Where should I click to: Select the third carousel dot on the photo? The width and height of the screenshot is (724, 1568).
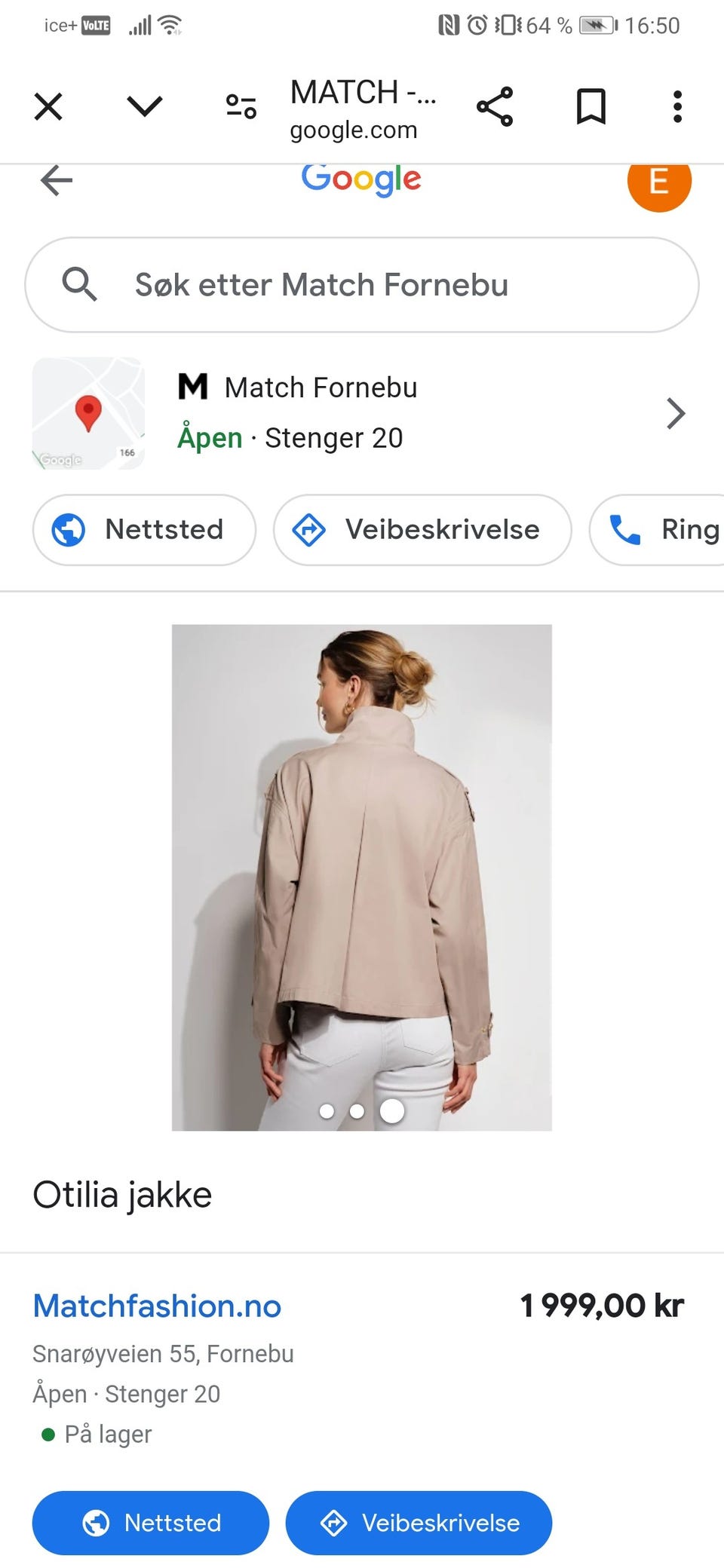[391, 1110]
